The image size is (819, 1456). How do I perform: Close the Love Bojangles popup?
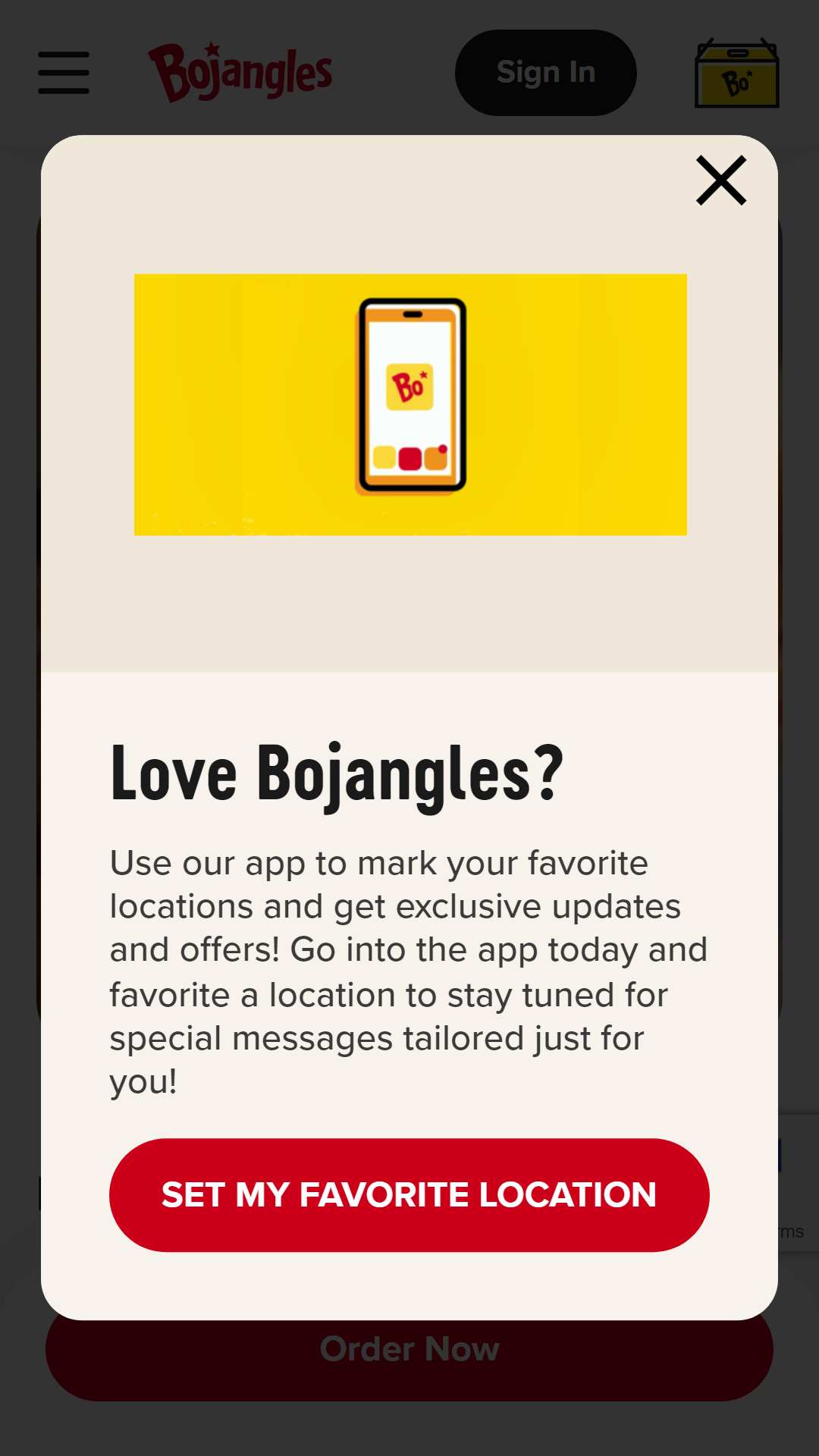pyautogui.click(x=721, y=180)
